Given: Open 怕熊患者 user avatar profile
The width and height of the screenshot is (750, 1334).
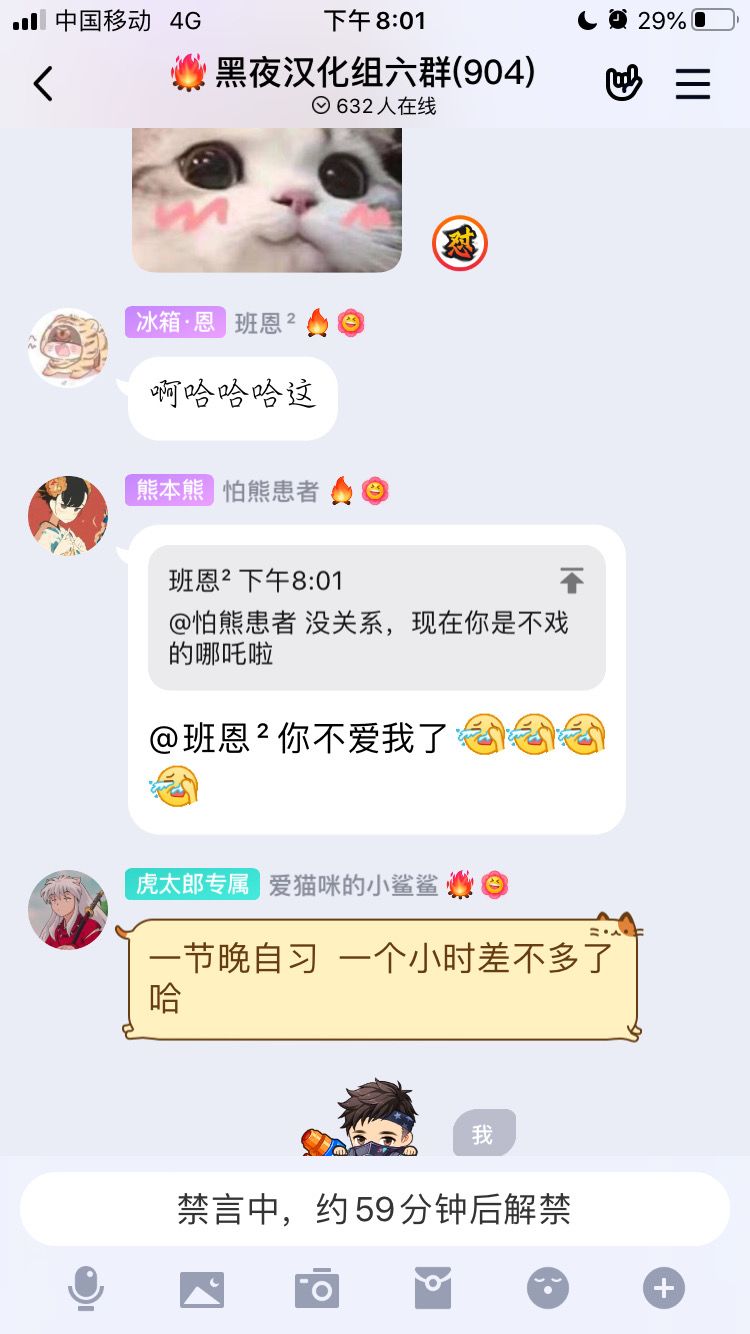Looking at the screenshot, I should tap(68, 516).
